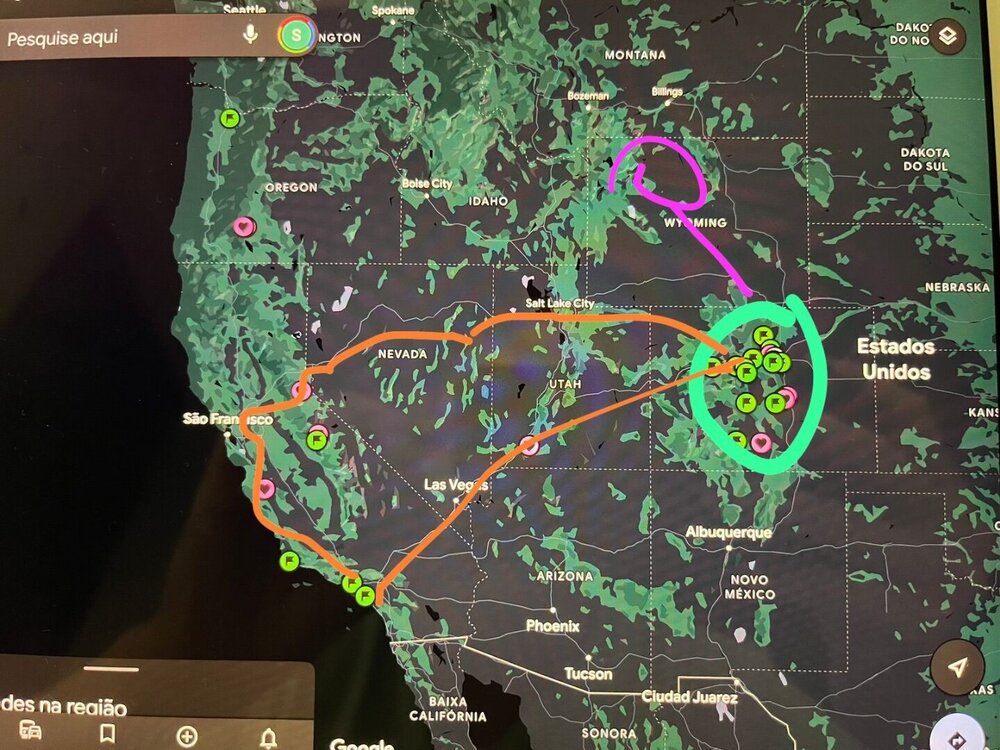Center the map on my location
The image size is (1000, 750).
click(957, 668)
